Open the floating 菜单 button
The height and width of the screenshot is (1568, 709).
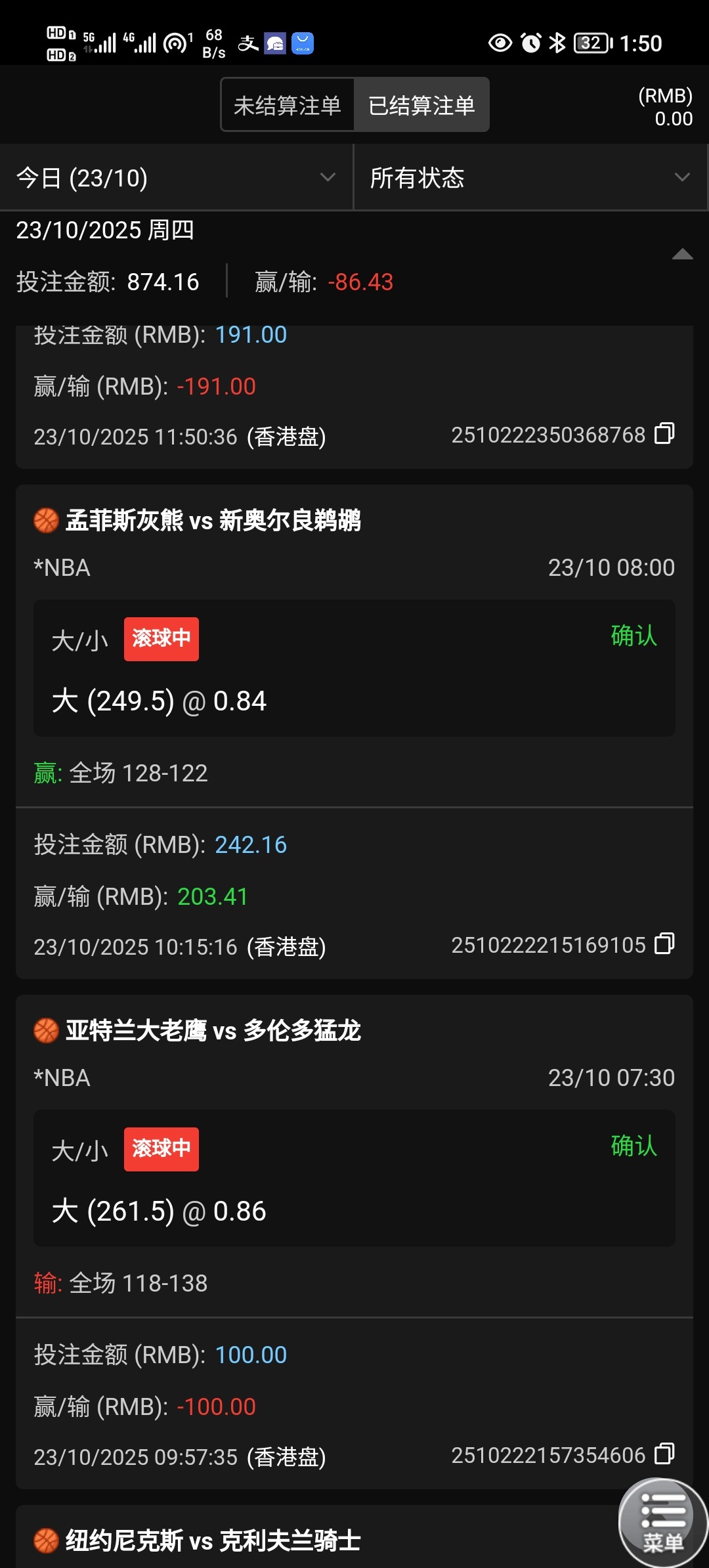[662, 1522]
